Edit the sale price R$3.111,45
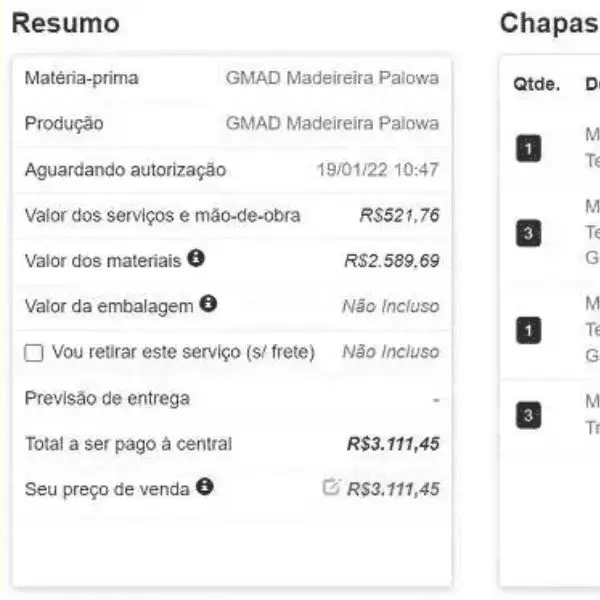This screenshot has height=600, width=600. [x=331, y=488]
